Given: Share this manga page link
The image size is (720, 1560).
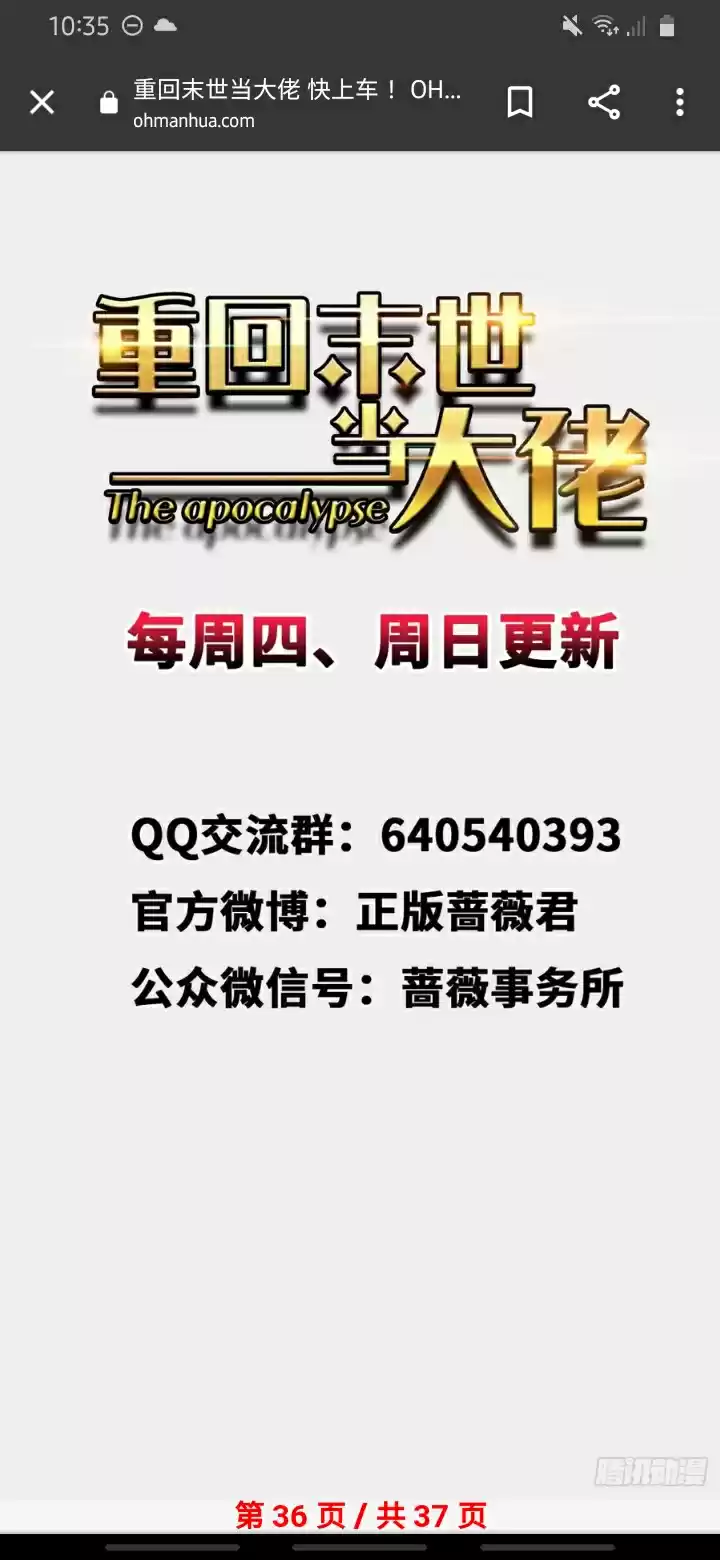Looking at the screenshot, I should click(x=603, y=102).
